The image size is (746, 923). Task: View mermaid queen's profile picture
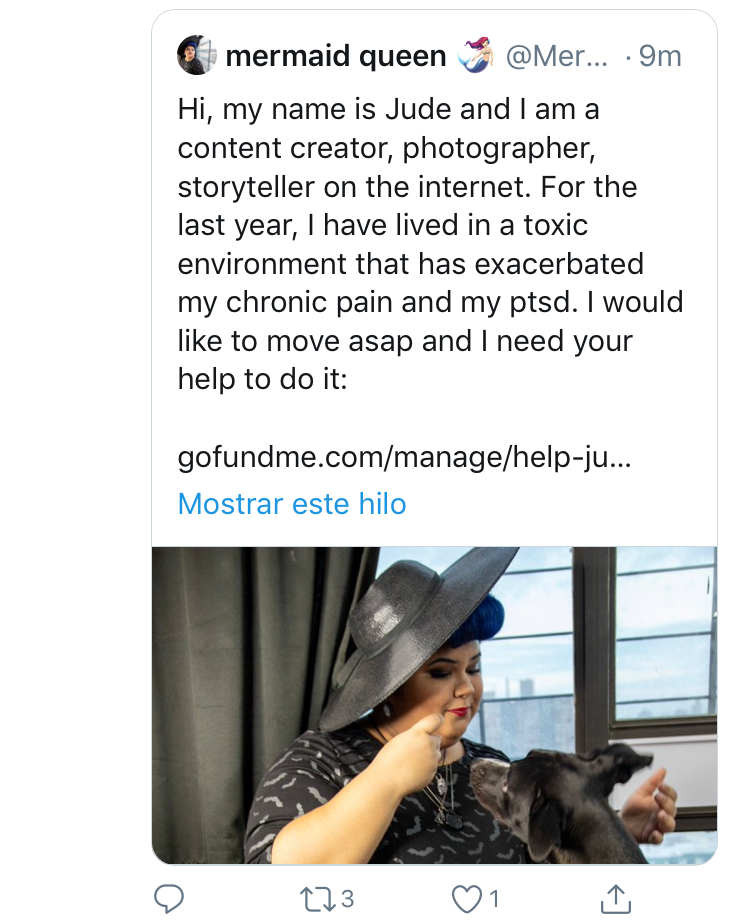(196, 56)
